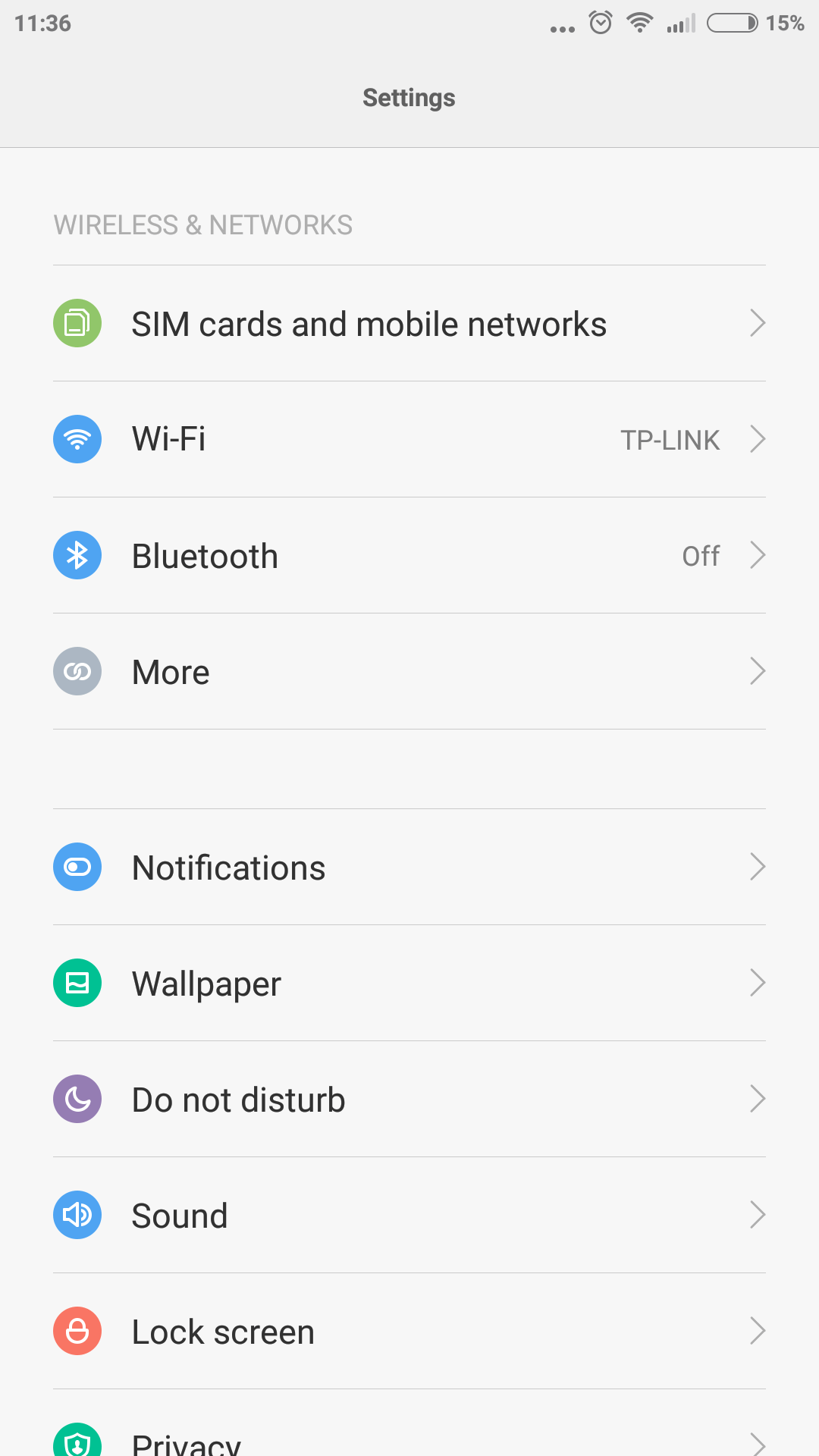The height and width of the screenshot is (1456, 819).
Task: Open Bluetooth settings
Action: tap(409, 555)
